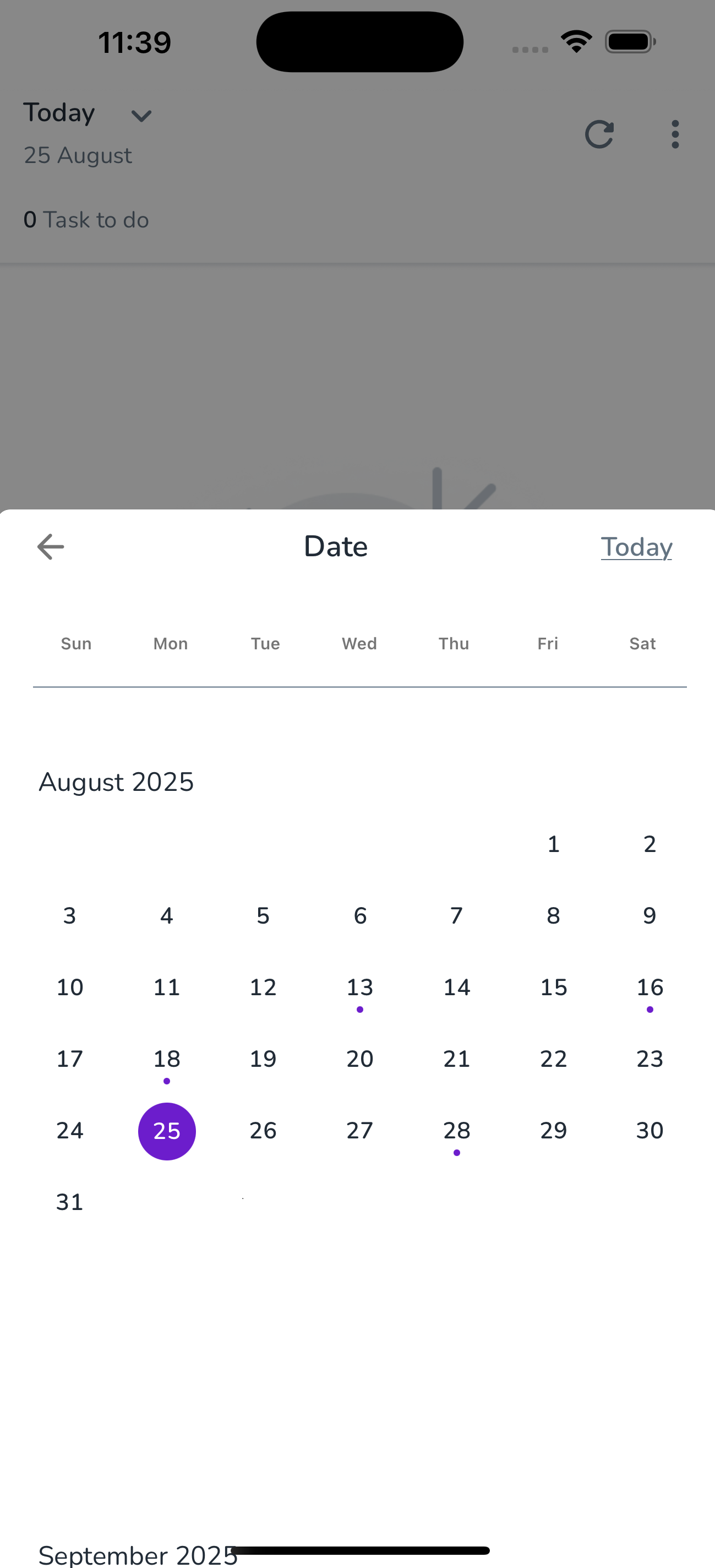The width and height of the screenshot is (715, 1568).
Task: Pick August 22
Action: (553, 1059)
